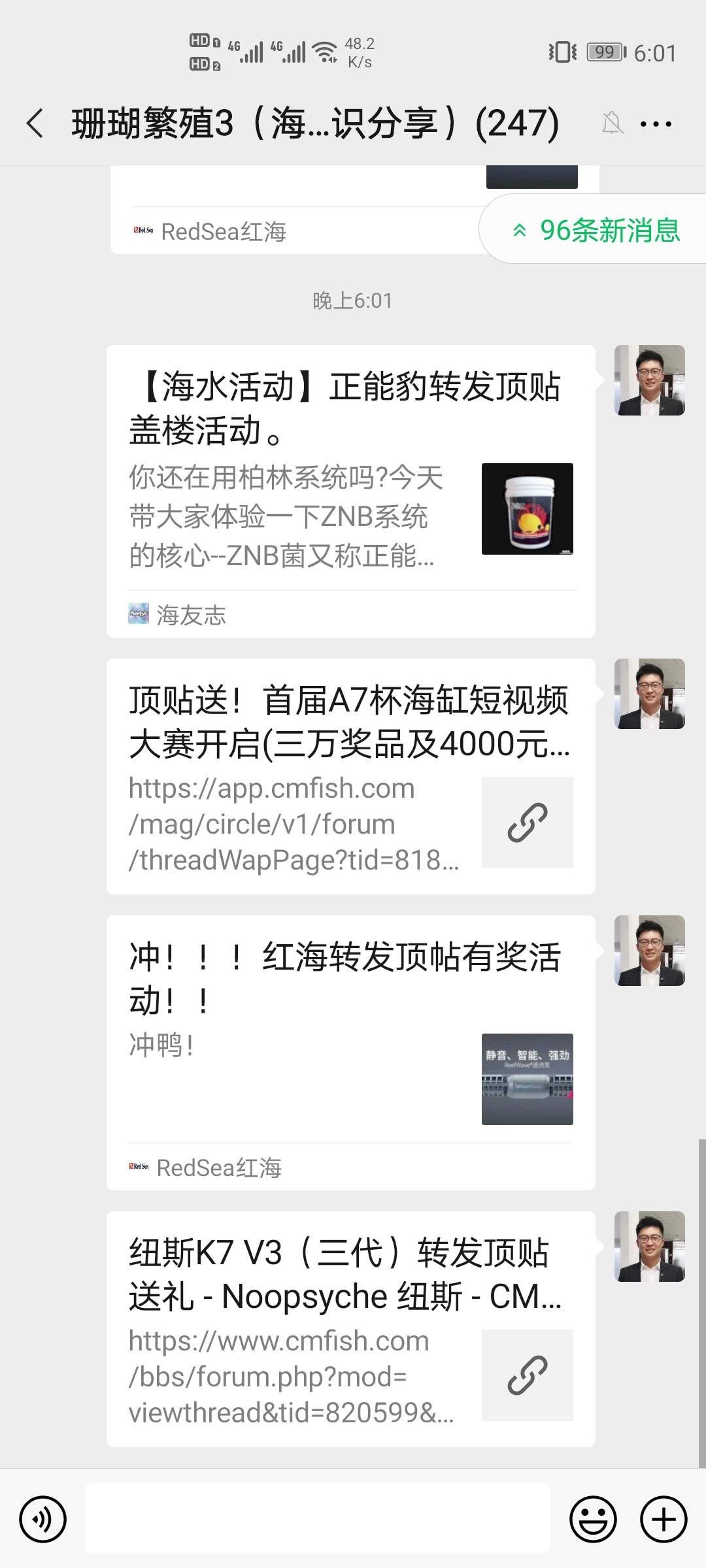Open the 正能豹转发顶贴 article card
Viewport: 706px width, 1568px height.
pyautogui.click(x=350, y=490)
